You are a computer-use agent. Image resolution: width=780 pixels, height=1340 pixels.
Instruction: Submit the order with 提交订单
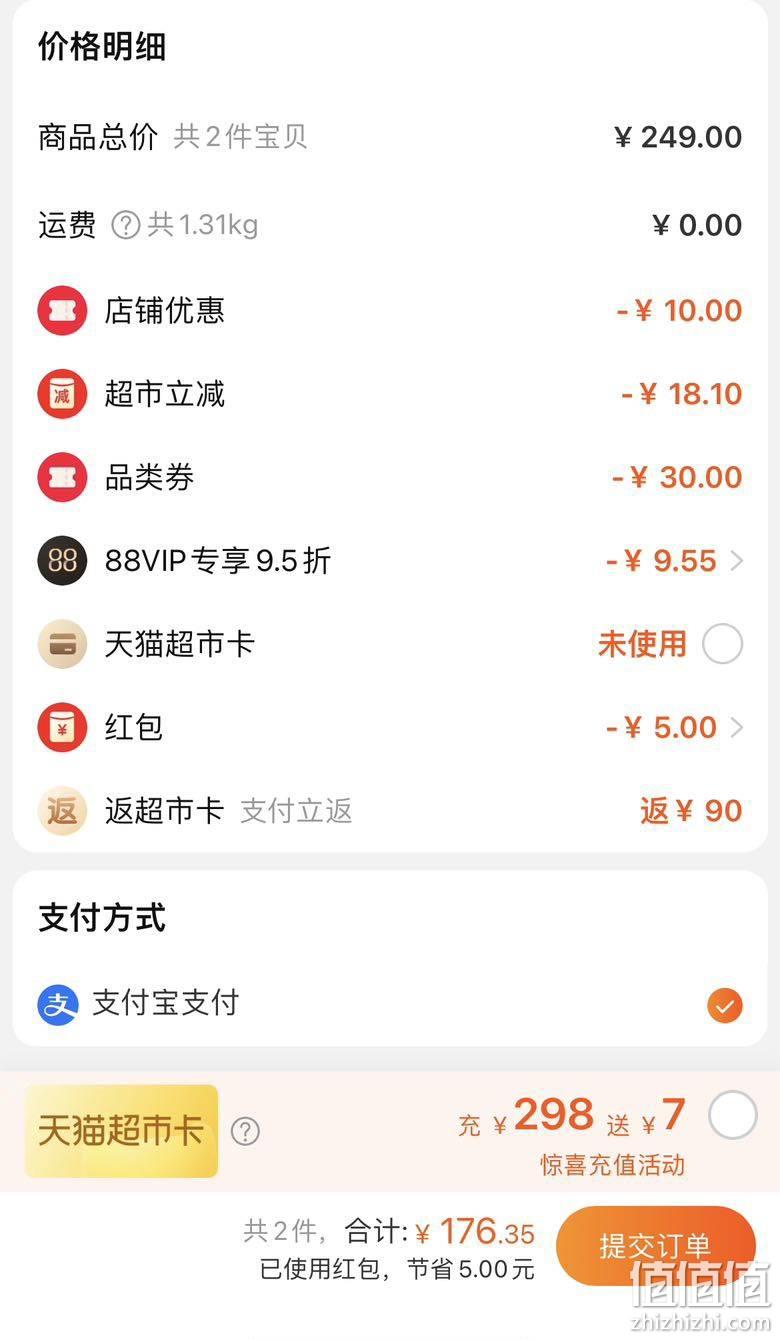(x=655, y=1246)
